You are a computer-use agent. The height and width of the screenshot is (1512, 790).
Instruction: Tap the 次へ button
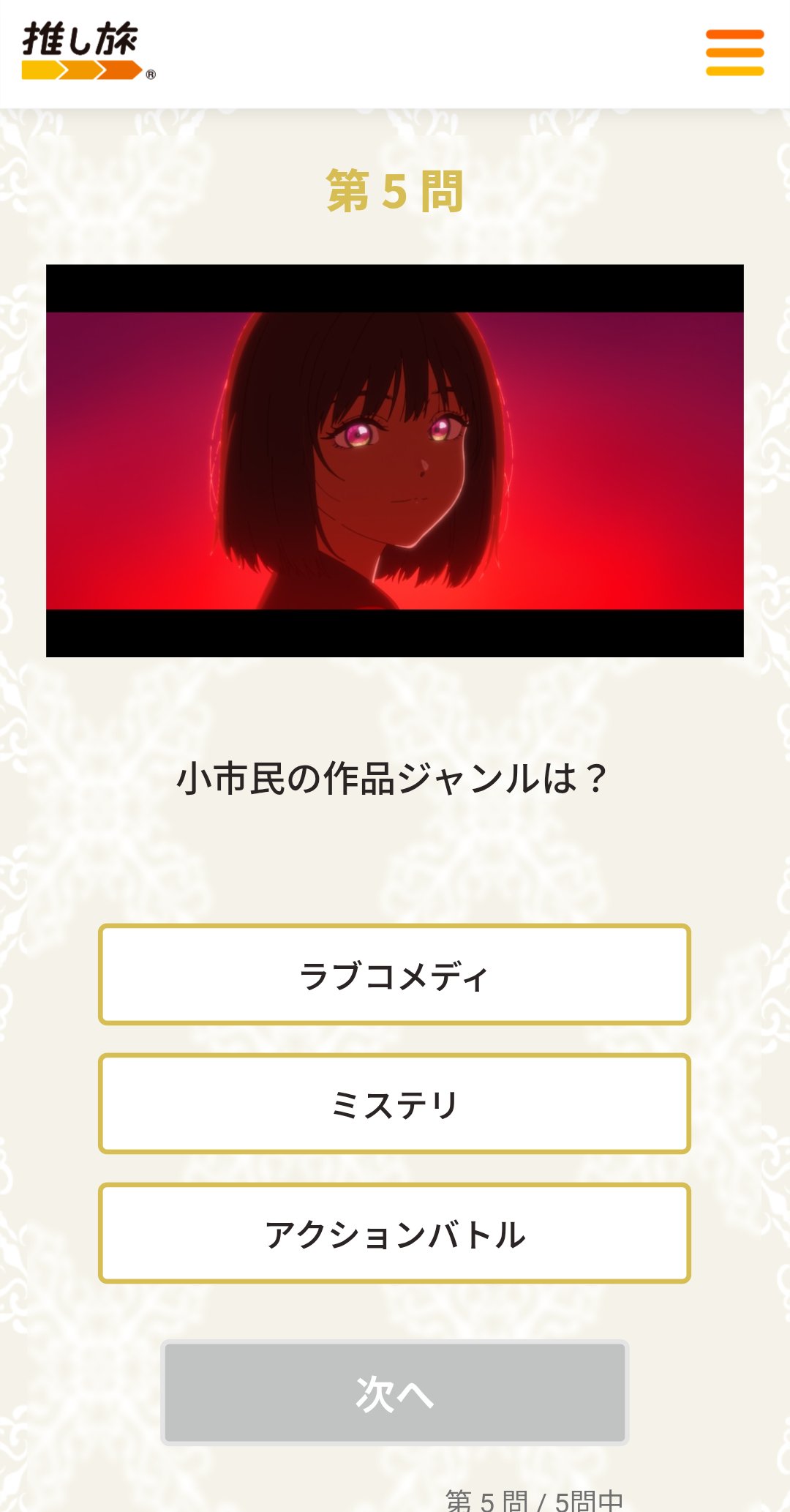(395, 1393)
